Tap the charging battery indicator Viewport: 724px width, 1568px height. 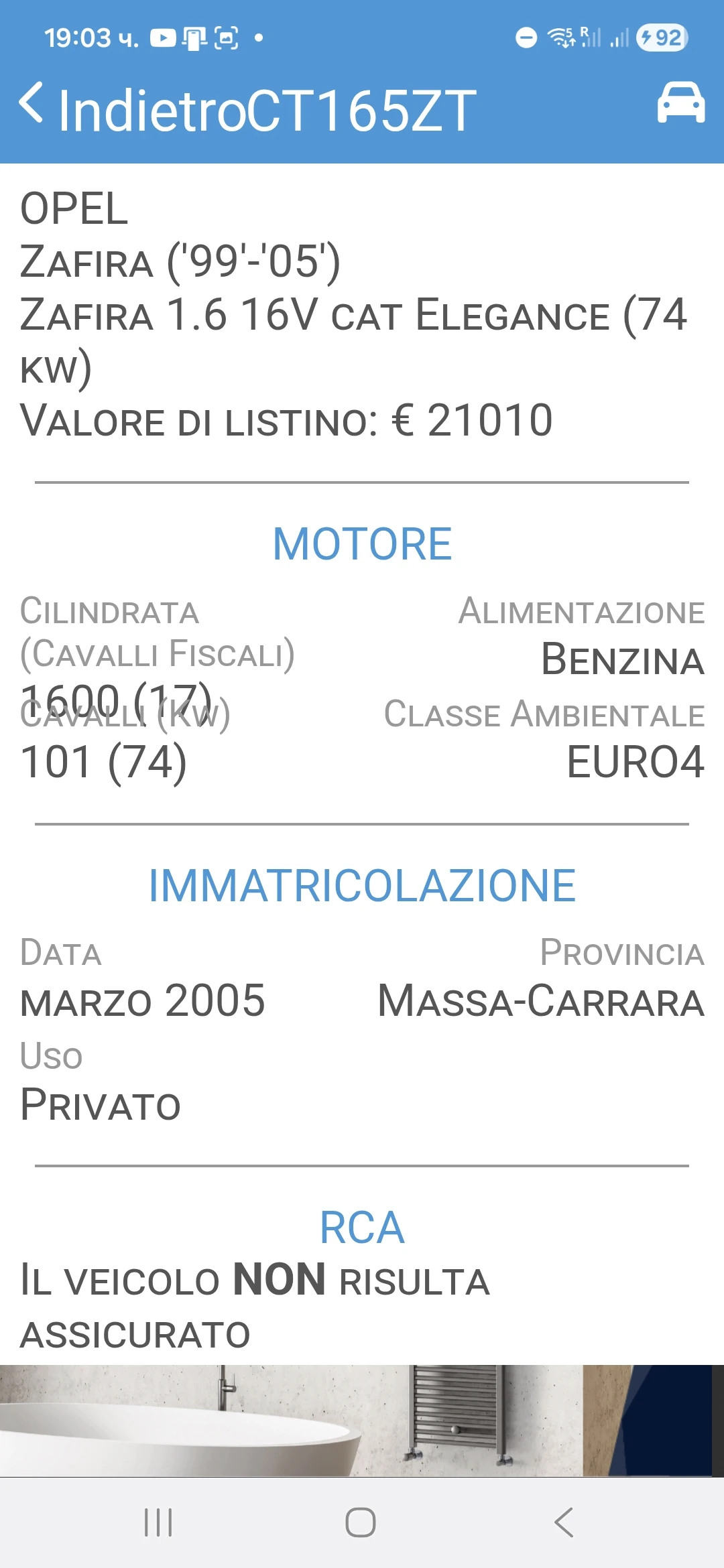[x=660, y=39]
